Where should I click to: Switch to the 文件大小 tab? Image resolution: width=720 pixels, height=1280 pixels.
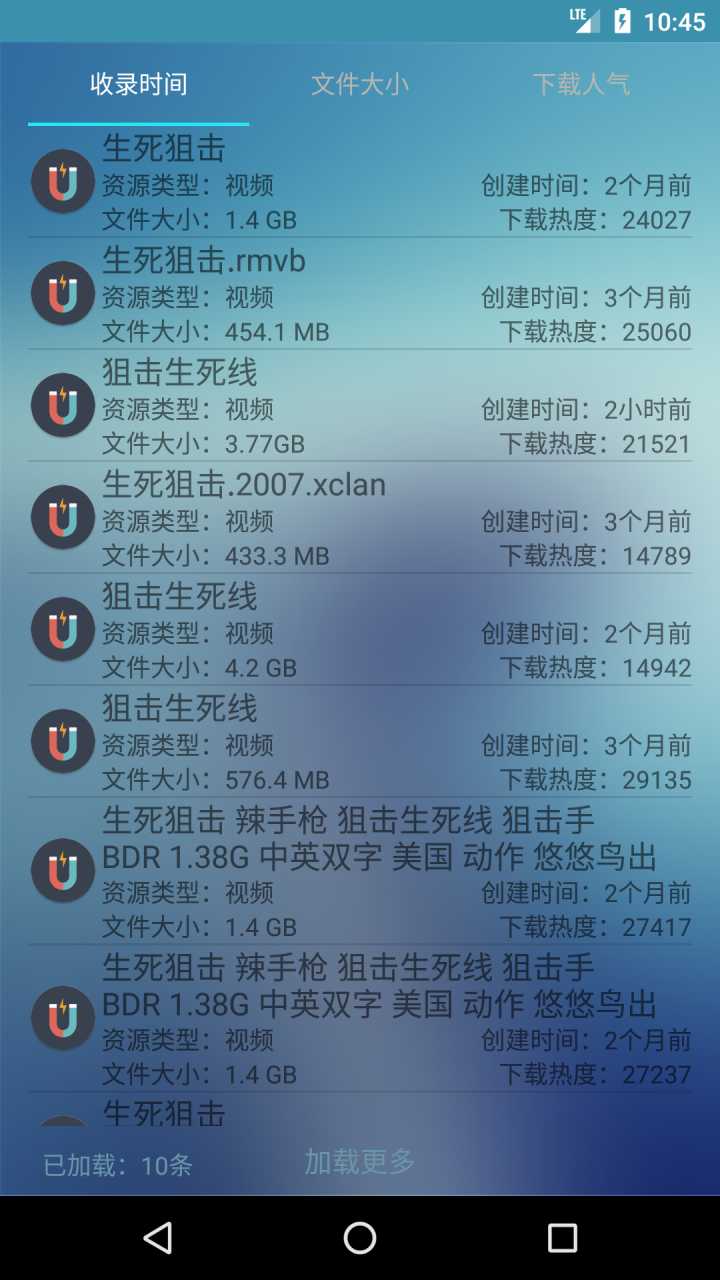click(360, 84)
